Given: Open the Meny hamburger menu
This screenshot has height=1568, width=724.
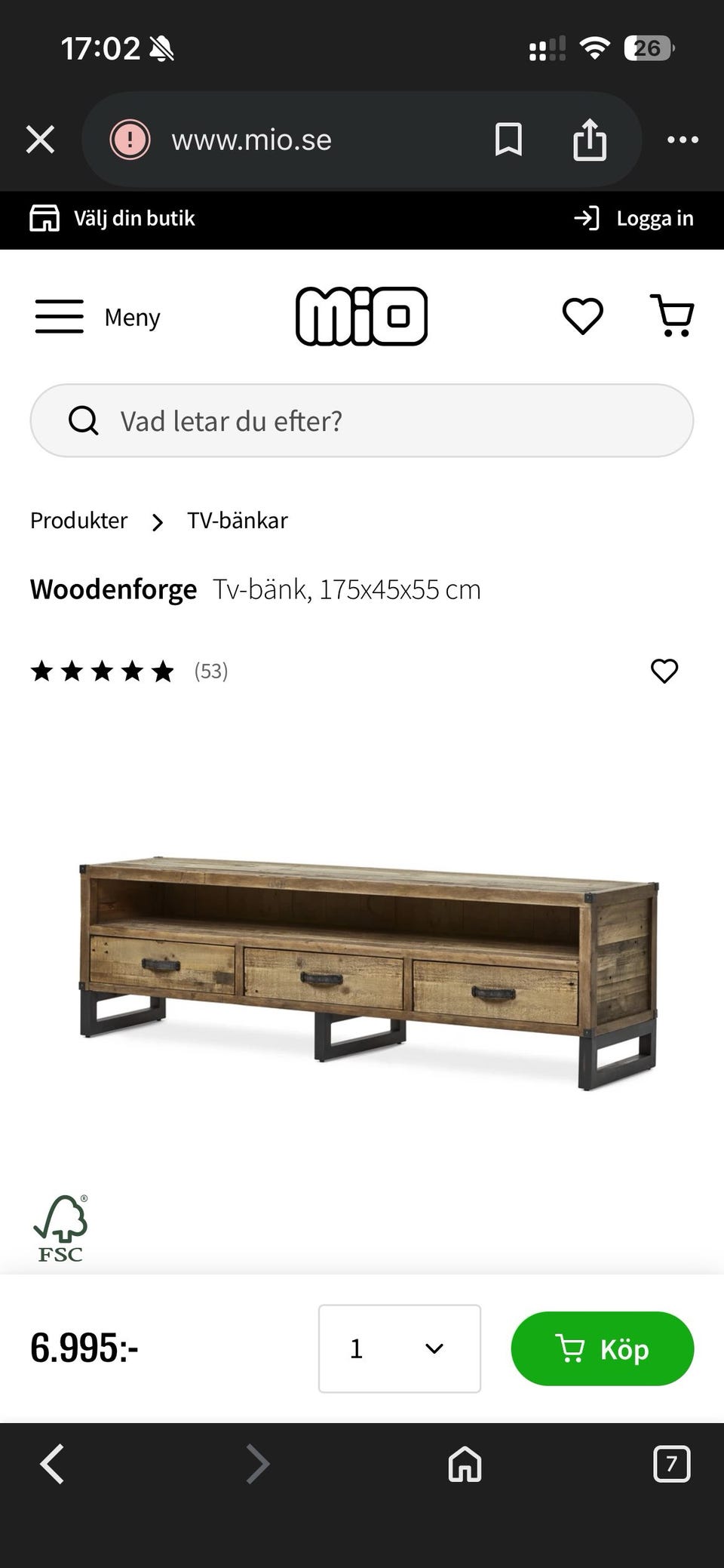Looking at the screenshot, I should (98, 317).
